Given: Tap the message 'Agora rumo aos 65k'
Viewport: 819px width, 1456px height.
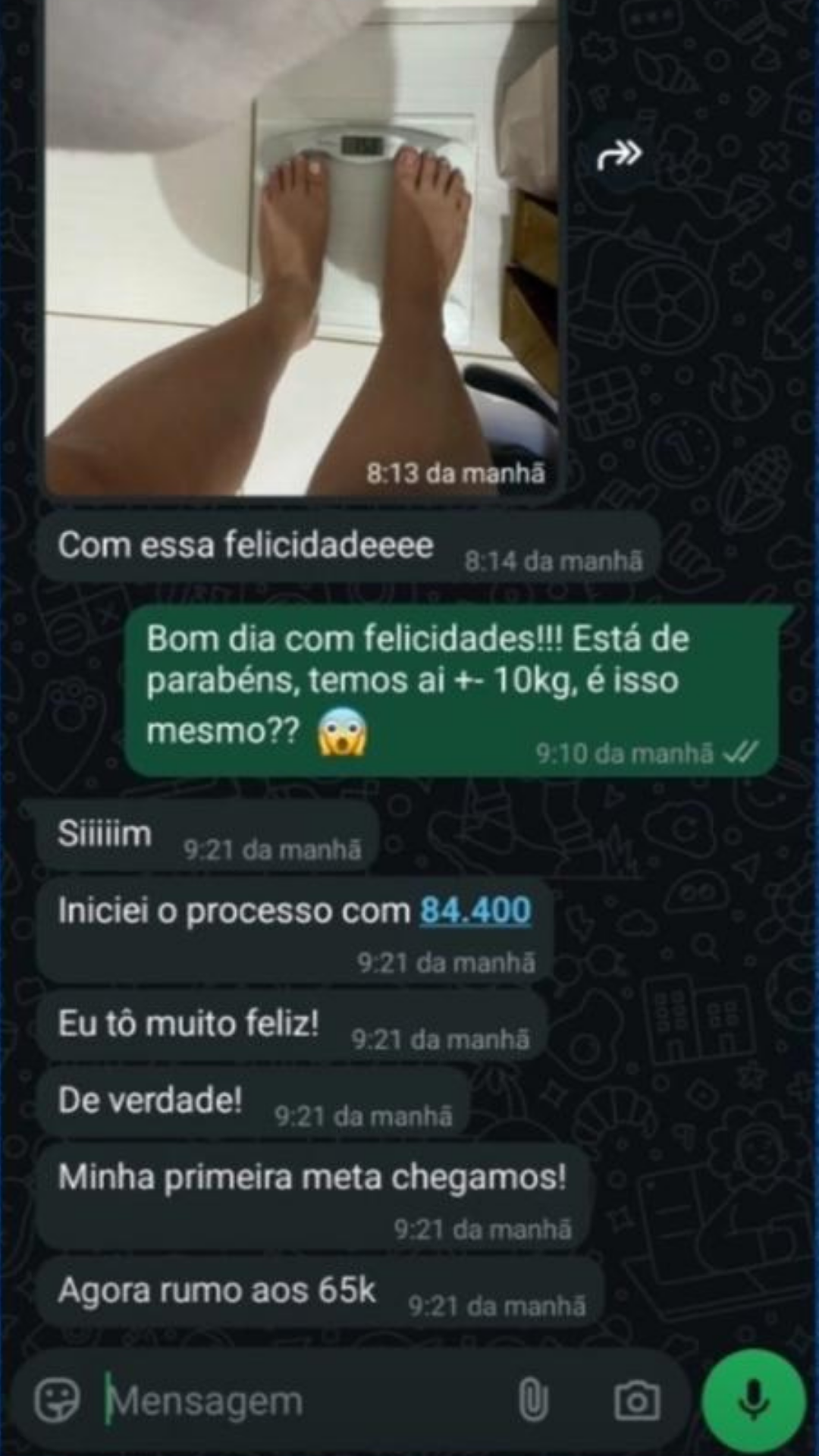Looking at the screenshot, I should (220, 1289).
